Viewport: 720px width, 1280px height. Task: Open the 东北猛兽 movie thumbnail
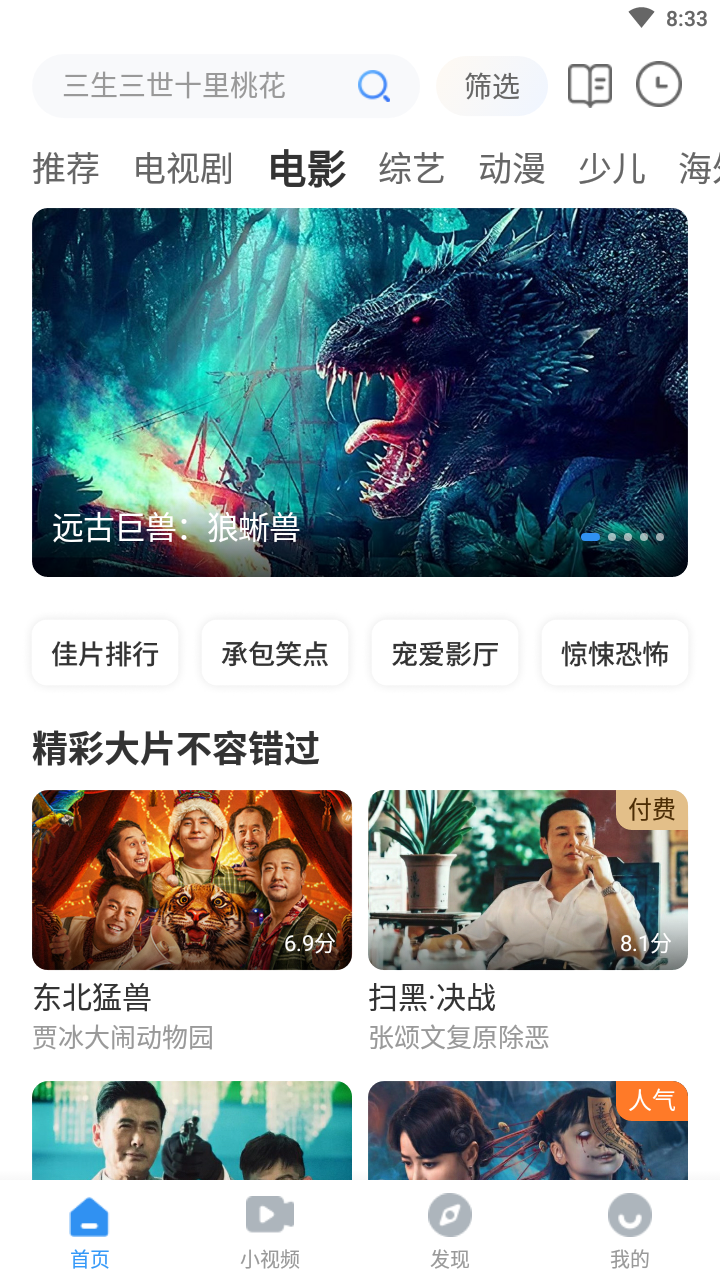coord(192,880)
